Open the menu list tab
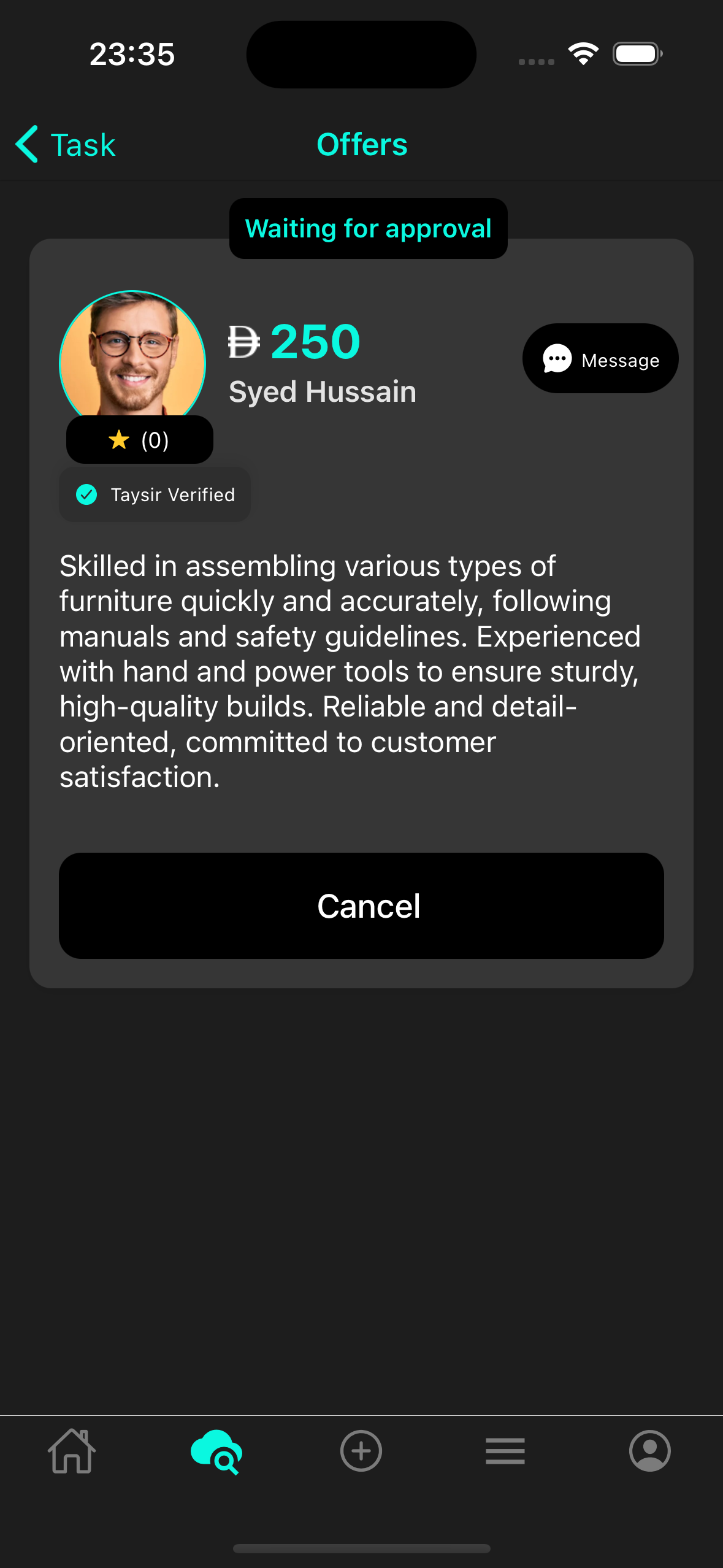Image resolution: width=723 pixels, height=1568 pixels. (505, 1451)
